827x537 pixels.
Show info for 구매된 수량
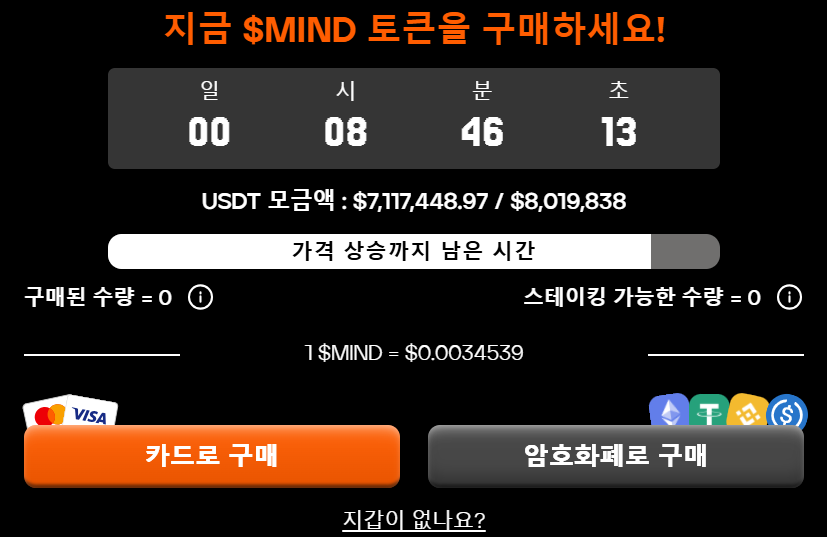pos(200,297)
